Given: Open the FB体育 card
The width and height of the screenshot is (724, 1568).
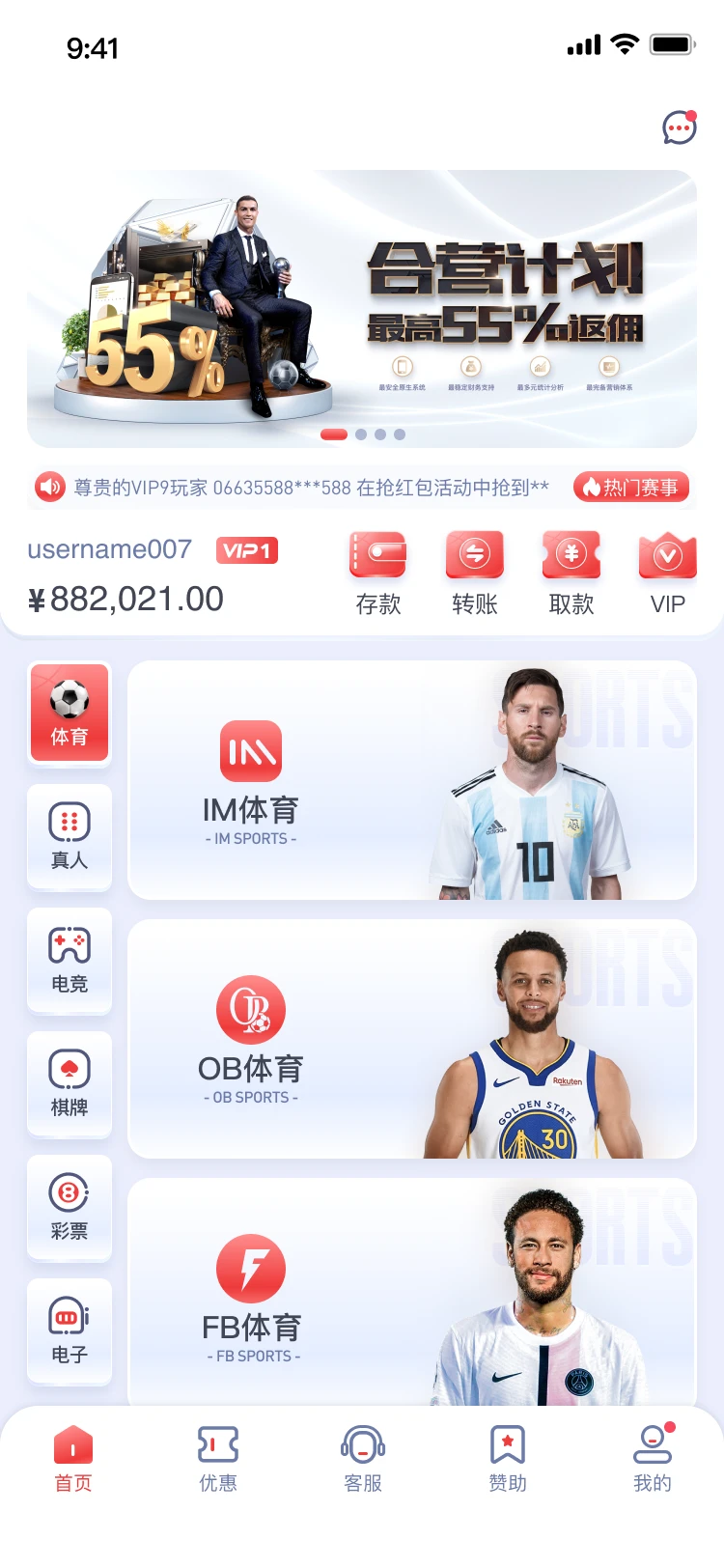Looking at the screenshot, I should 412,1292.
